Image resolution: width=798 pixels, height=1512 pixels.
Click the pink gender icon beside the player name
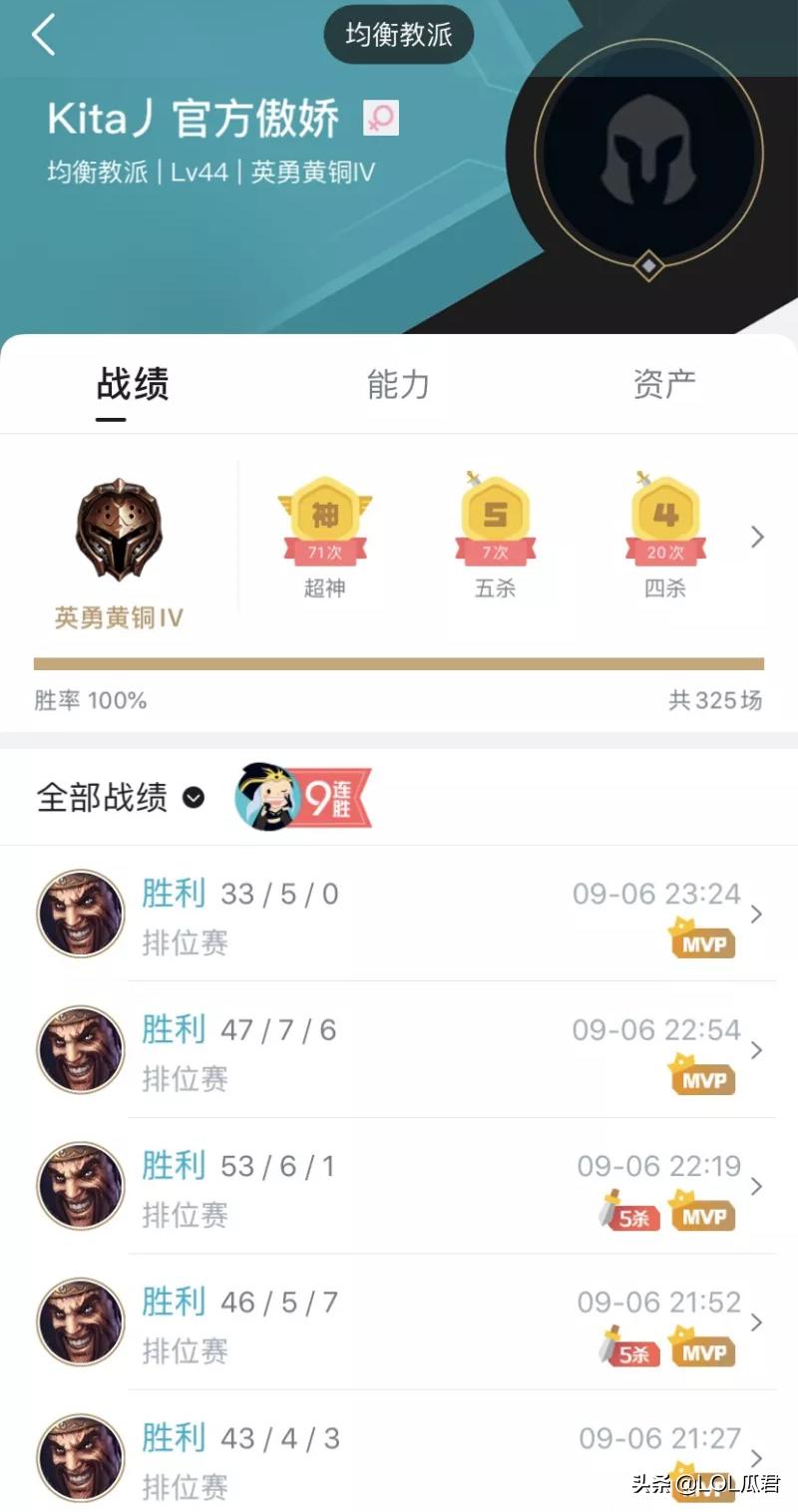pos(382,118)
